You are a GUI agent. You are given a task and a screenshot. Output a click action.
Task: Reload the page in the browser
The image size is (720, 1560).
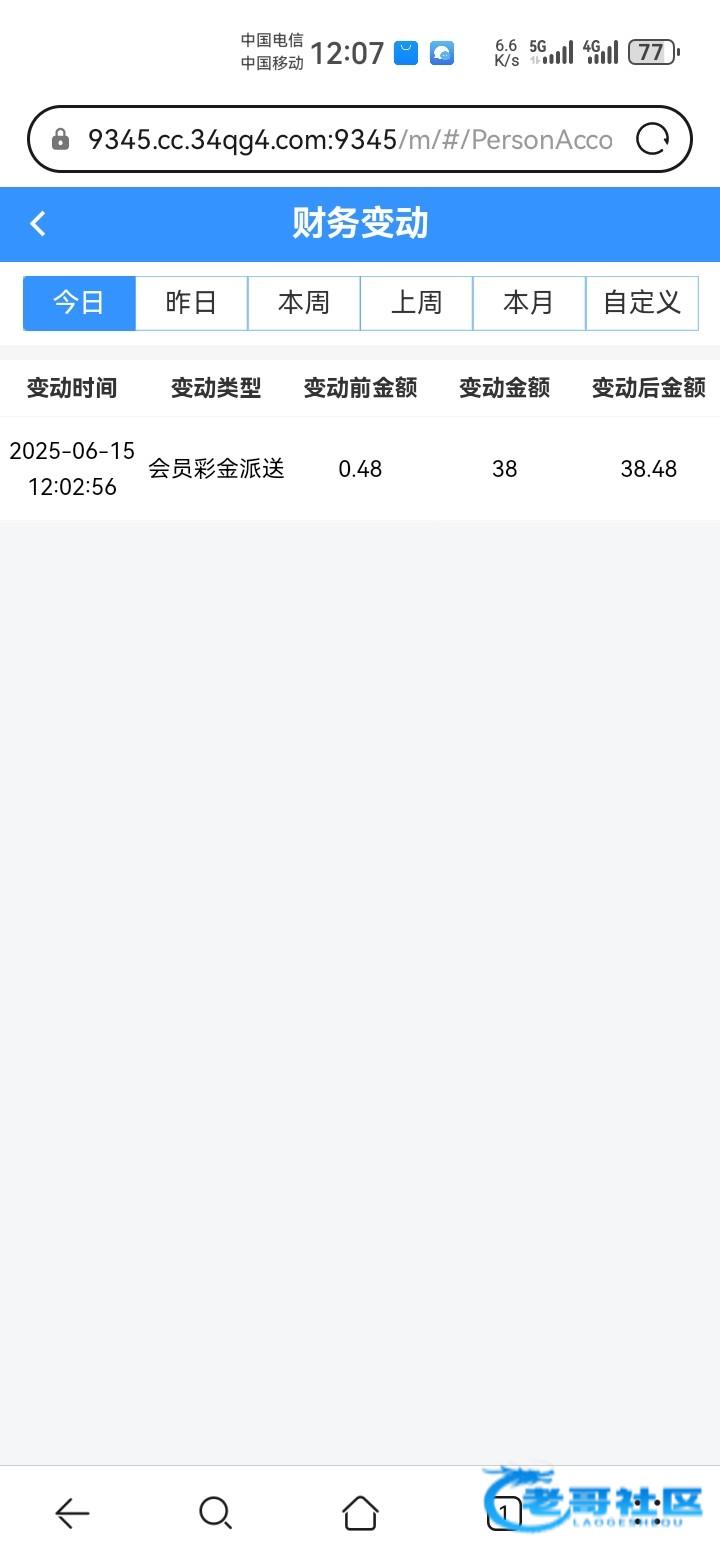pyautogui.click(x=653, y=139)
